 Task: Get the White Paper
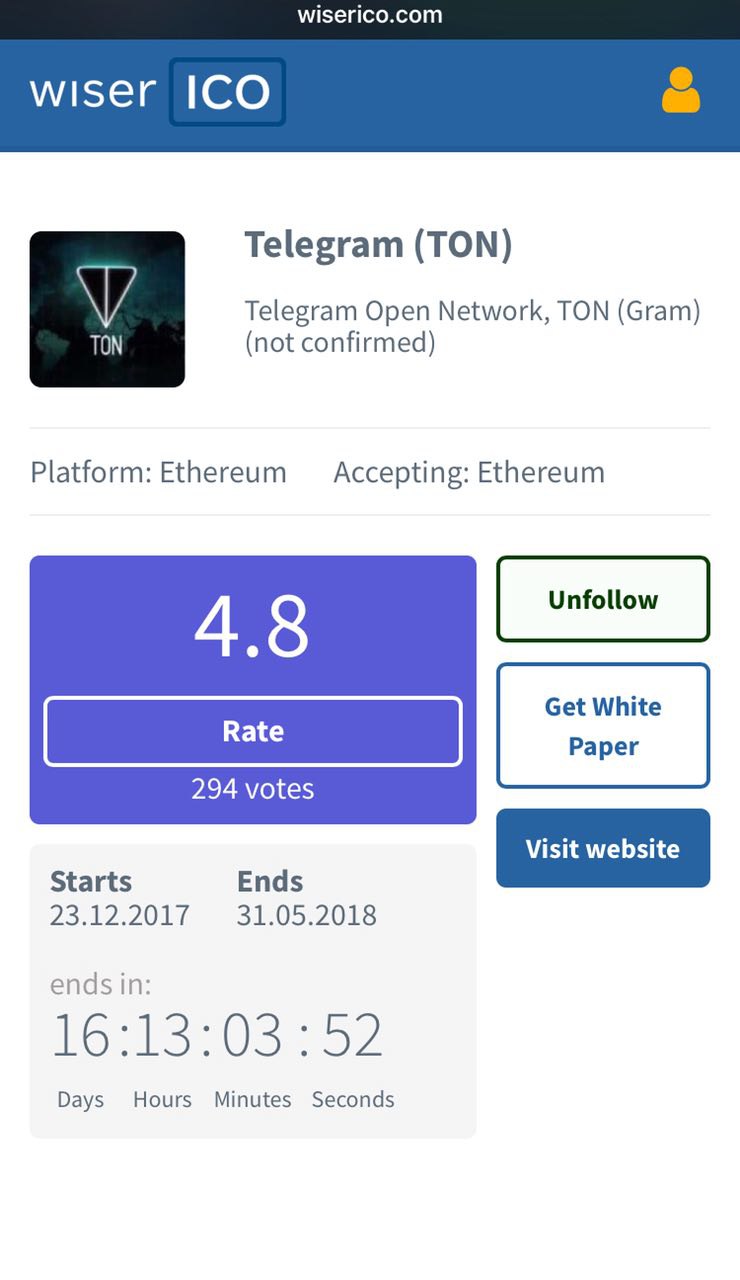(x=603, y=726)
